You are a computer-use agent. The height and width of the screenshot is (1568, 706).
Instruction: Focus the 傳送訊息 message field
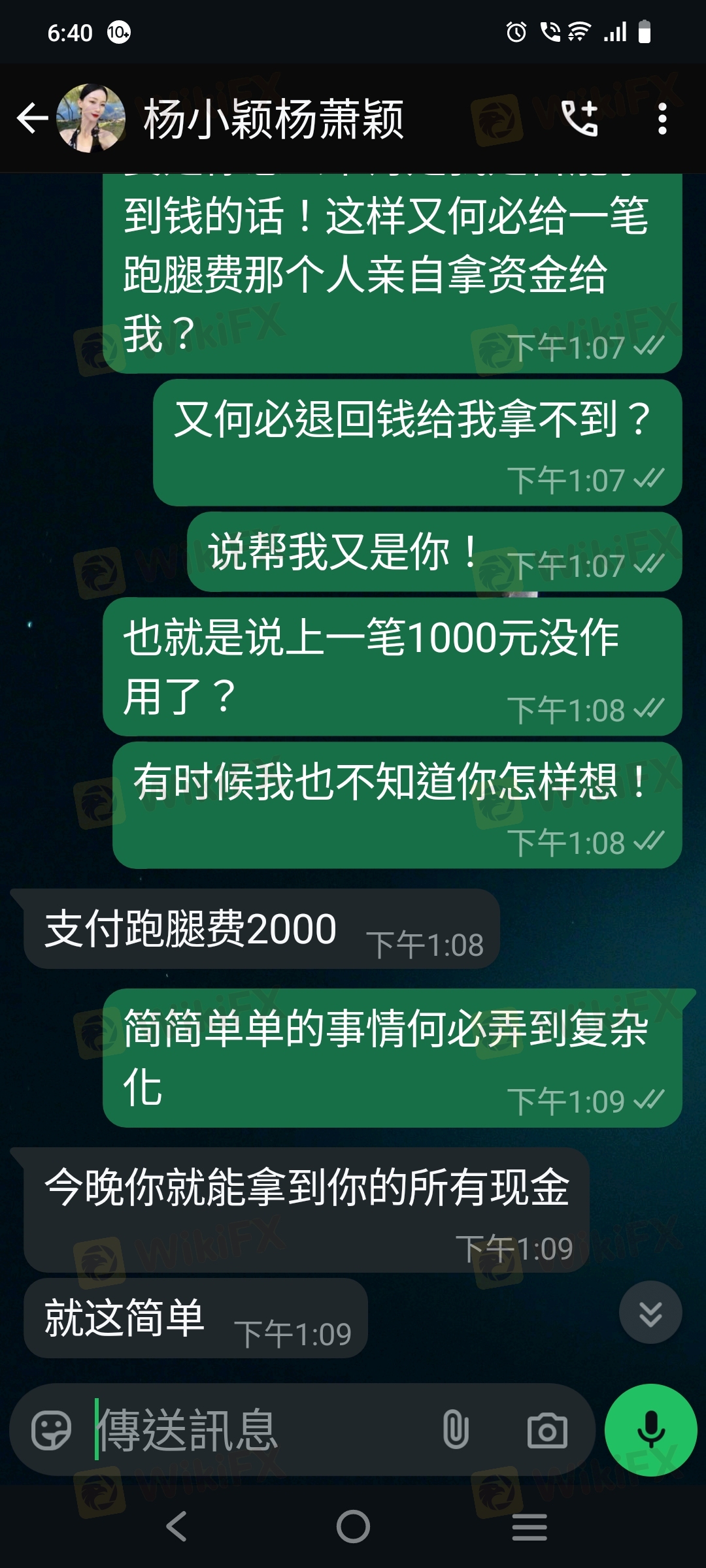pos(261,1430)
